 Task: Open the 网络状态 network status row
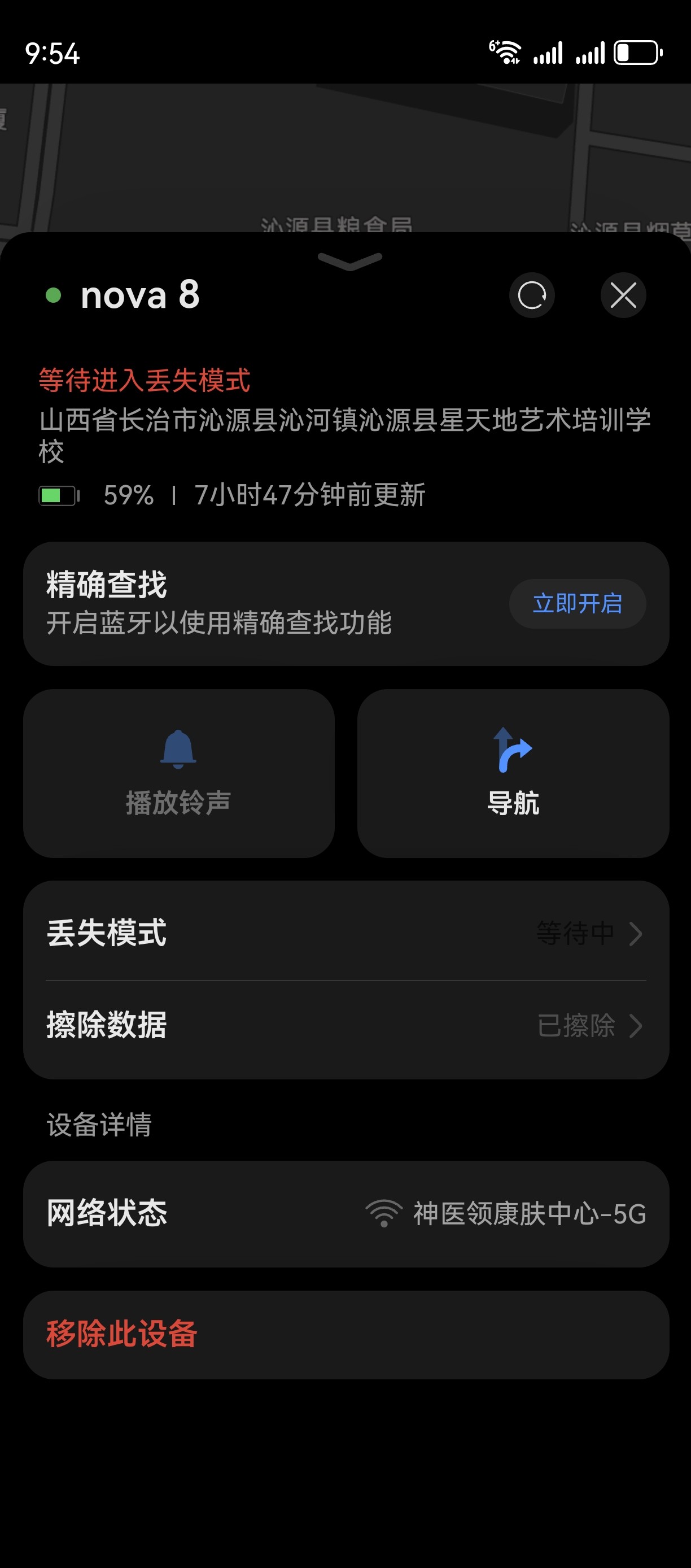[x=346, y=1214]
